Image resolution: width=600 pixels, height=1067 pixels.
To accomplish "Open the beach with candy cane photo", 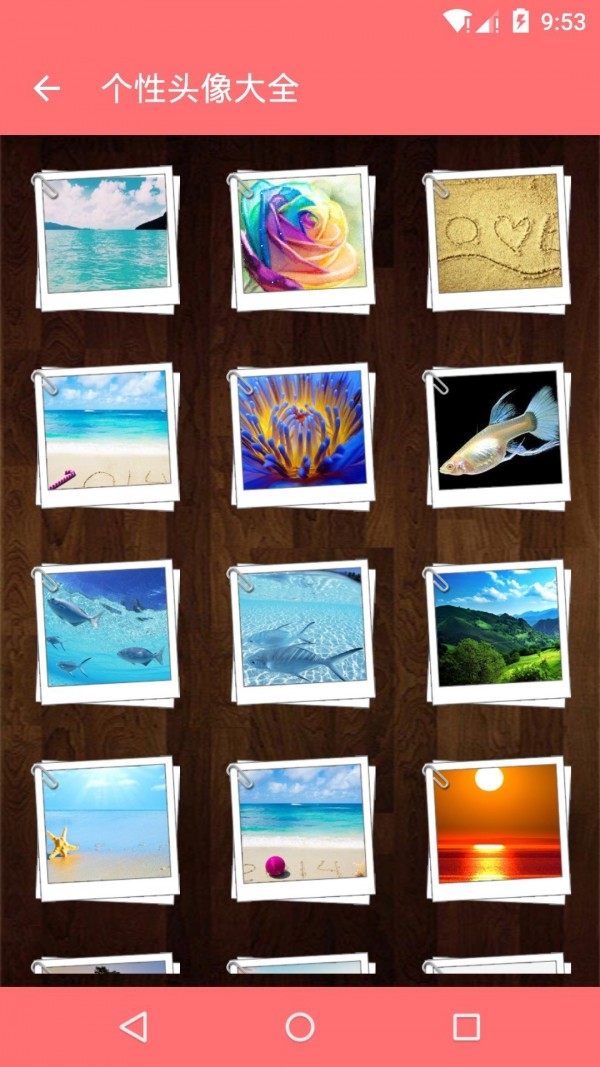I will (x=106, y=431).
